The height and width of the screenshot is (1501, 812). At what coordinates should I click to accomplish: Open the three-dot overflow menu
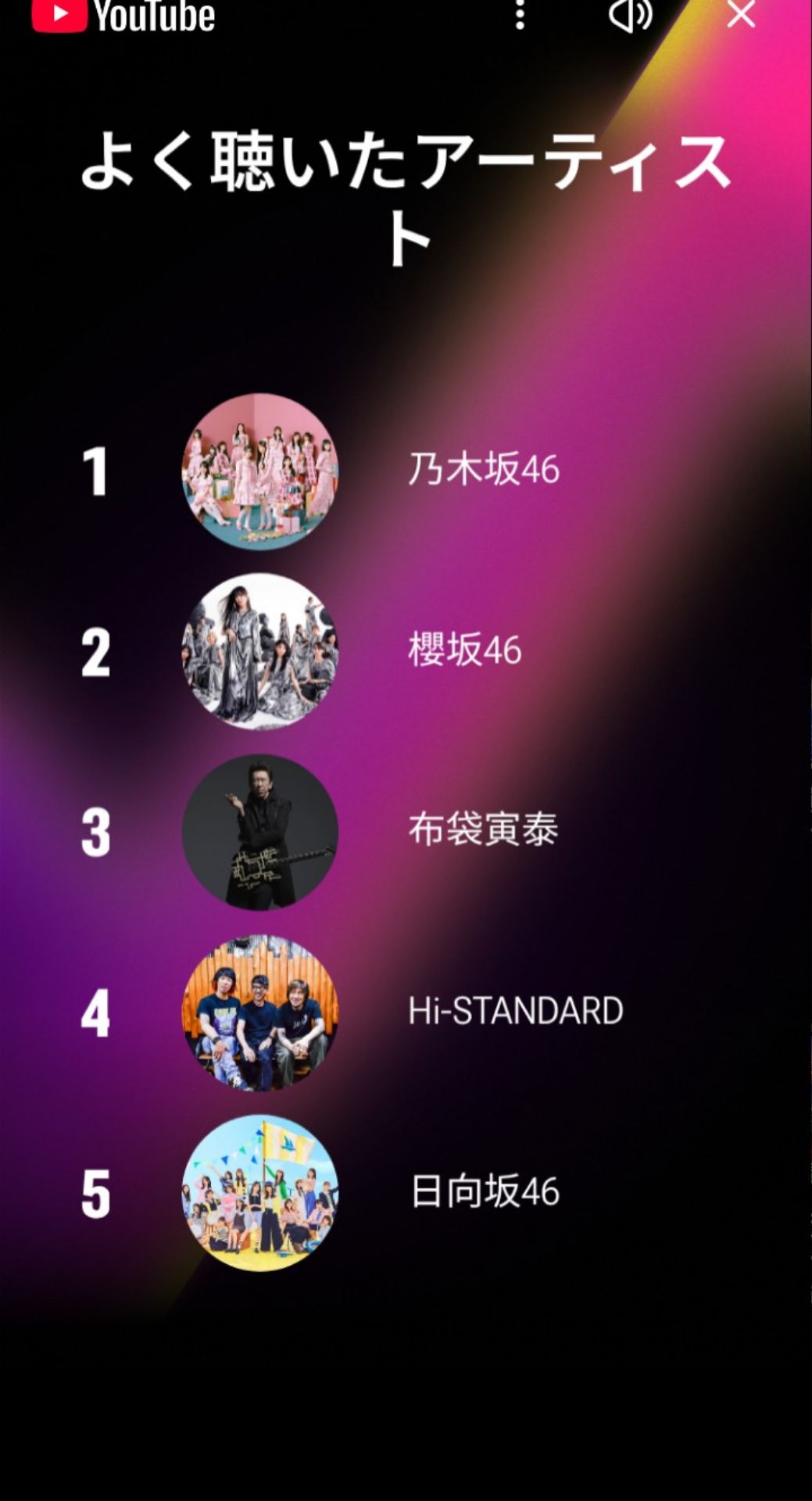pyautogui.click(x=520, y=14)
